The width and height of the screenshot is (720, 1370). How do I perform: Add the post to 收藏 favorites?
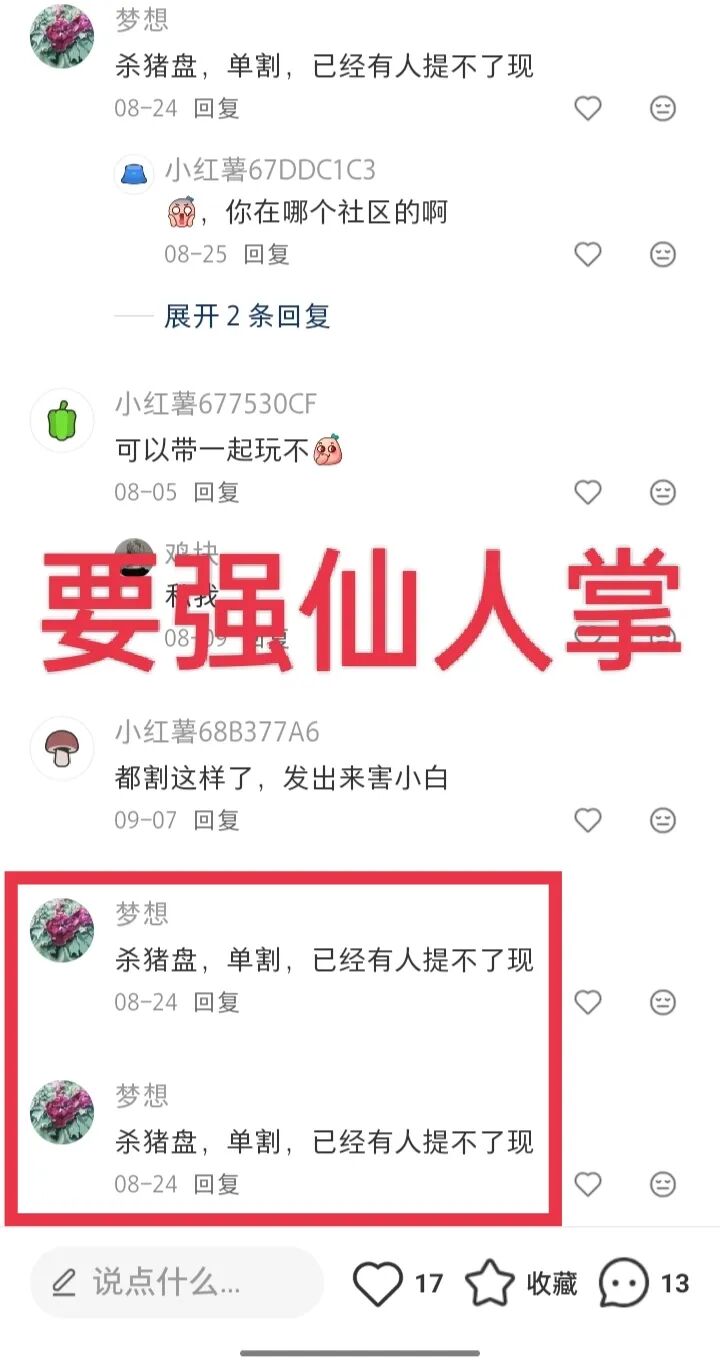click(x=491, y=1283)
